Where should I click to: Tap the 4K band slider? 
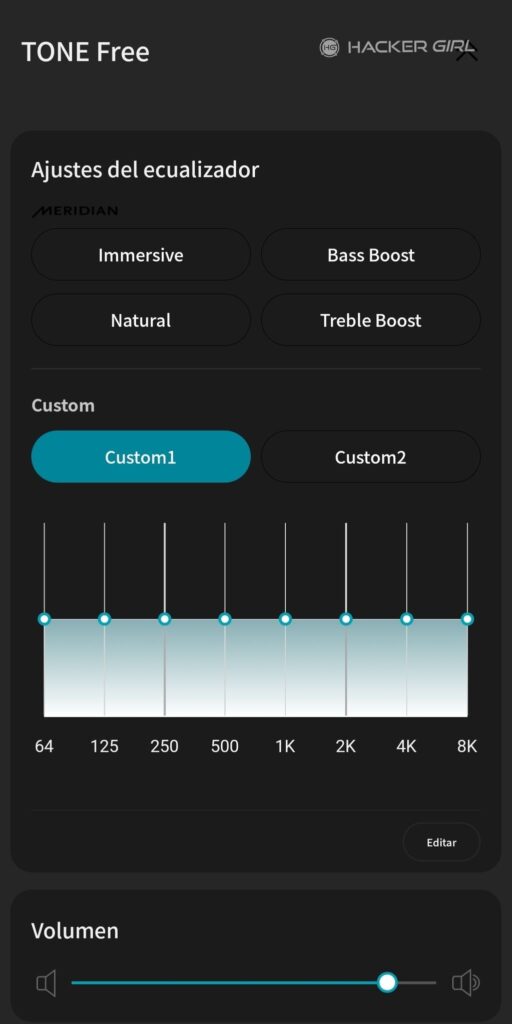[406, 618]
